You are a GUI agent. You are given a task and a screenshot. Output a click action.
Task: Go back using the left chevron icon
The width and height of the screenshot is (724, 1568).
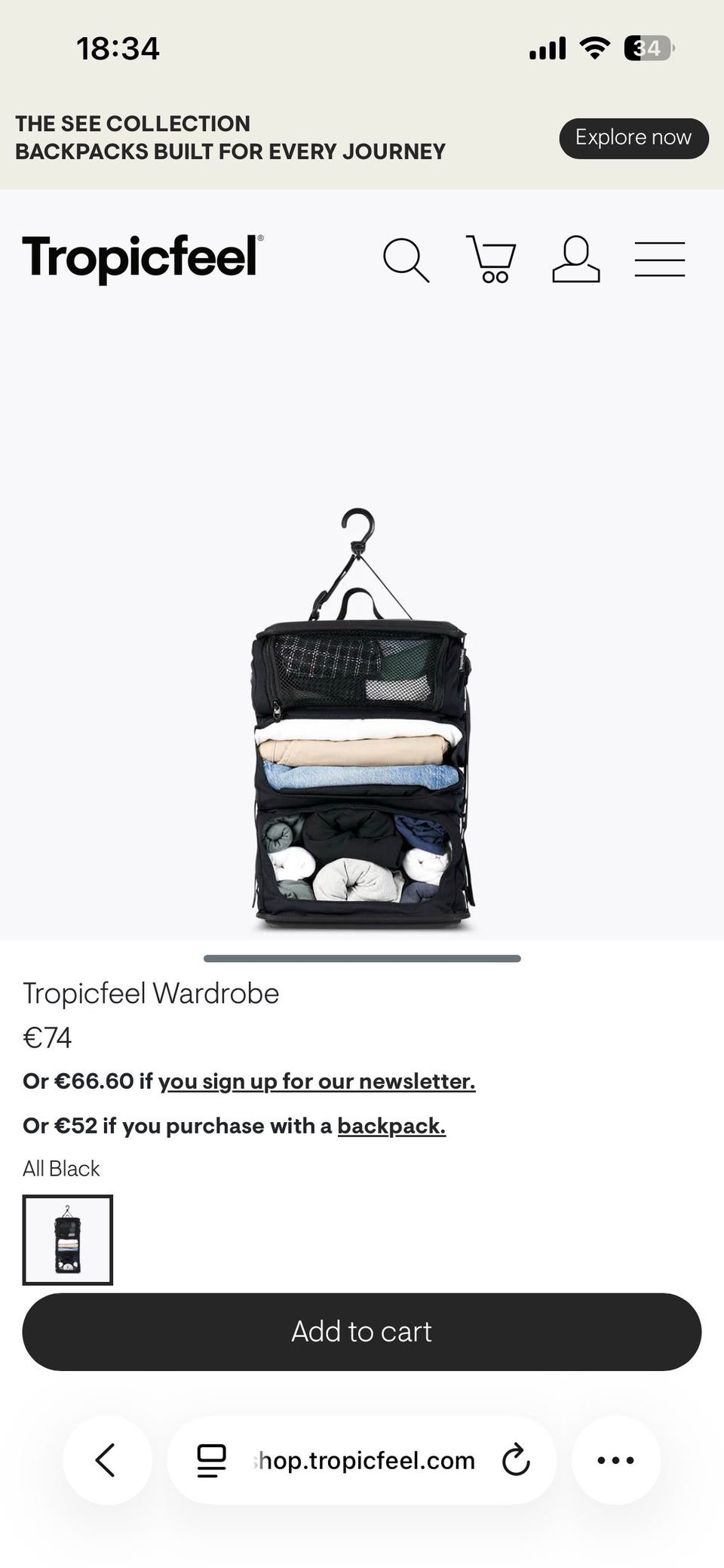[x=106, y=1459]
